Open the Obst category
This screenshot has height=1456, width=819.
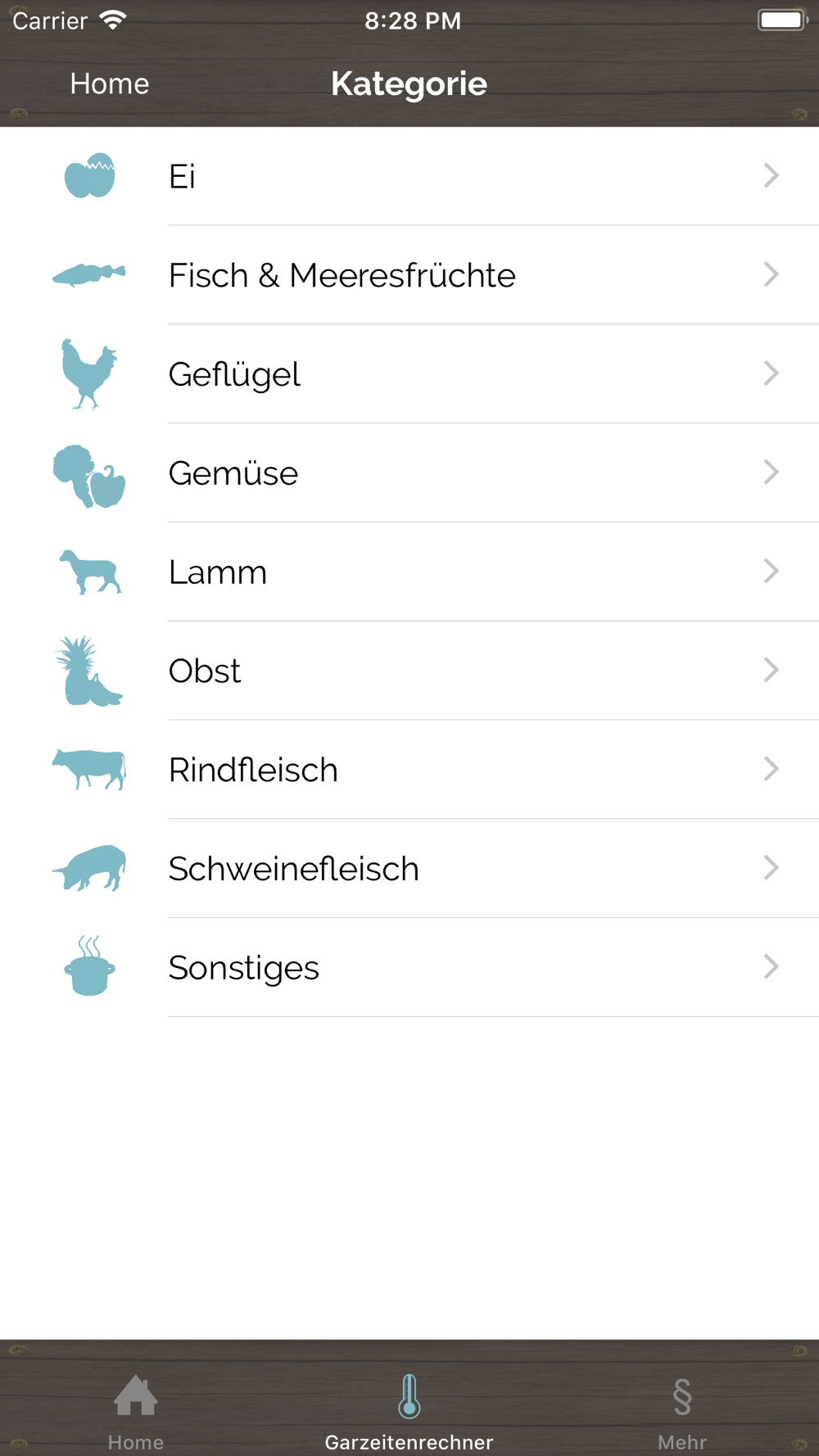tap(409, 671)
